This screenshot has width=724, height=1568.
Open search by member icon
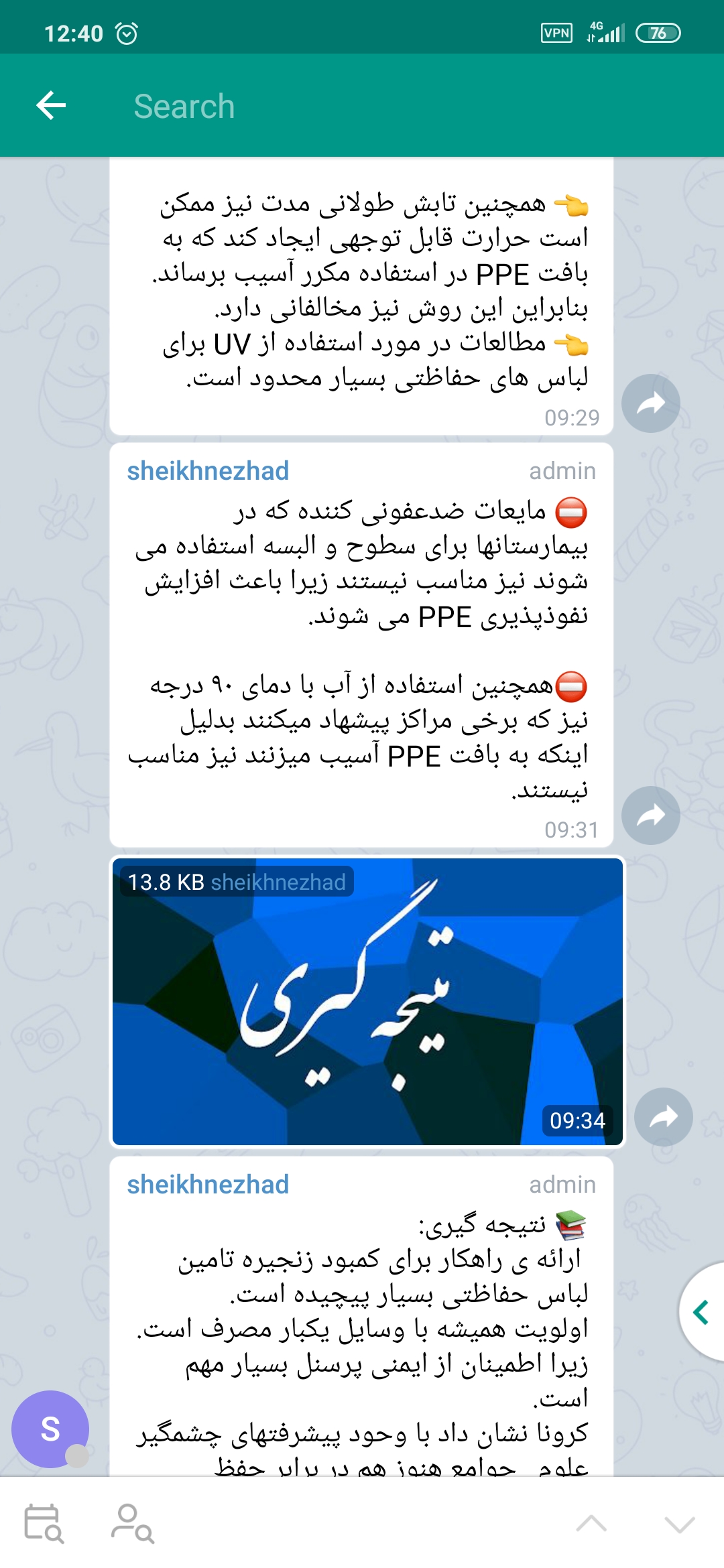point(132,1524)
